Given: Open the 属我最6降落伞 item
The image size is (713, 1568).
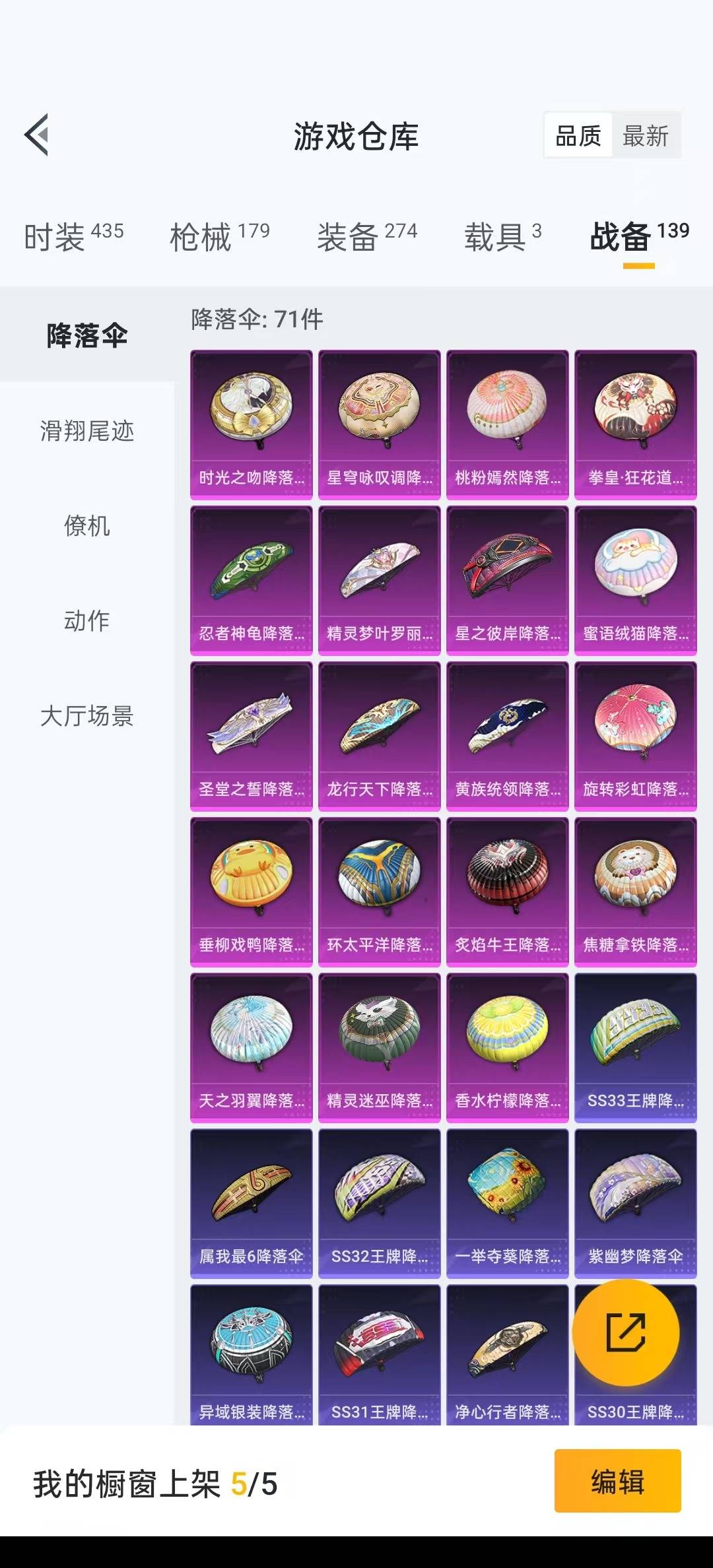Looking at the screenshot, I should [x=252, y=1204].
